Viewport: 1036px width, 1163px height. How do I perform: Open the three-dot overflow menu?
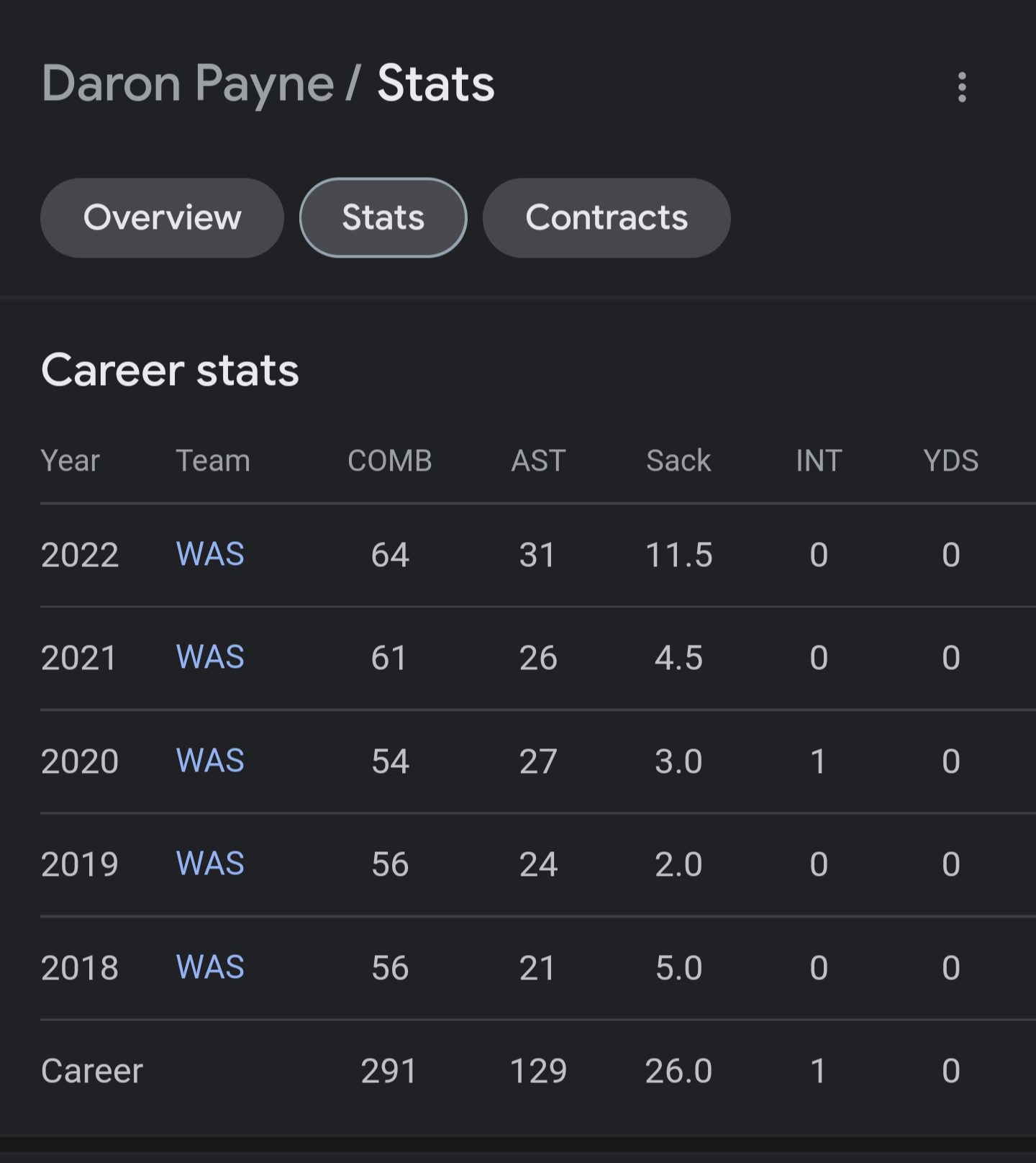point(962,87)
